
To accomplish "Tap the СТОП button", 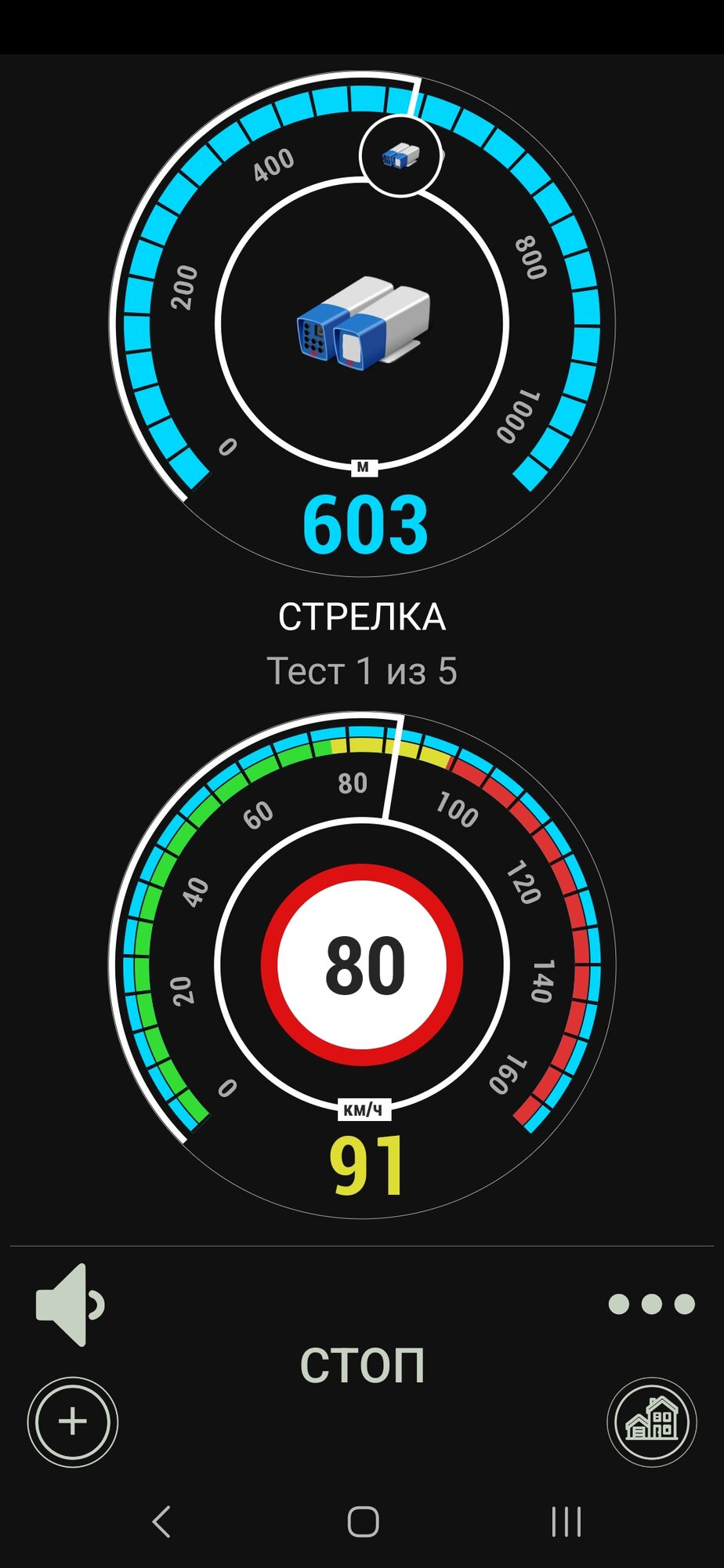I will pos(362,1366).
